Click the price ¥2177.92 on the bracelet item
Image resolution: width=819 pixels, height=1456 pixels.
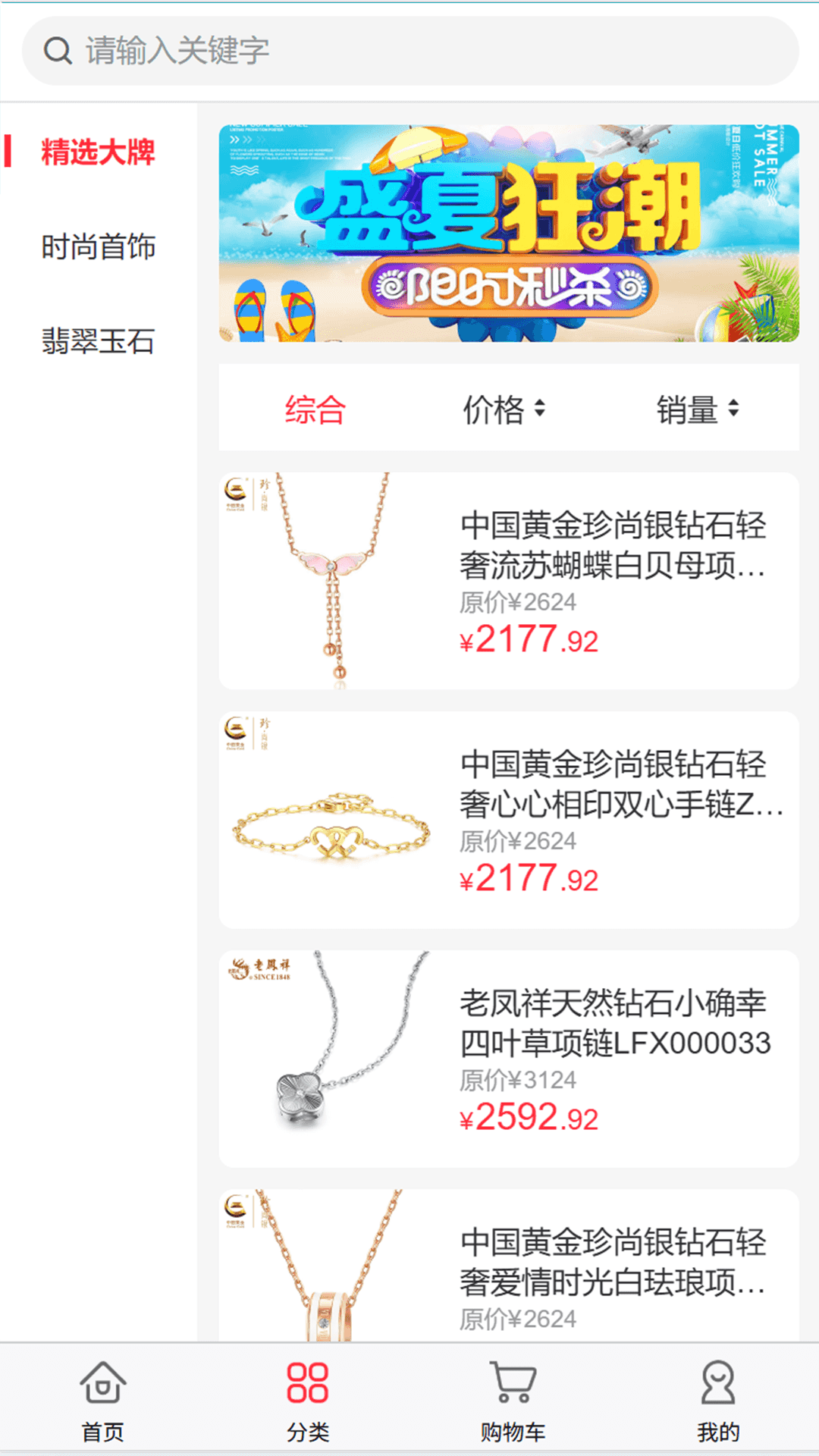(529, 878)
